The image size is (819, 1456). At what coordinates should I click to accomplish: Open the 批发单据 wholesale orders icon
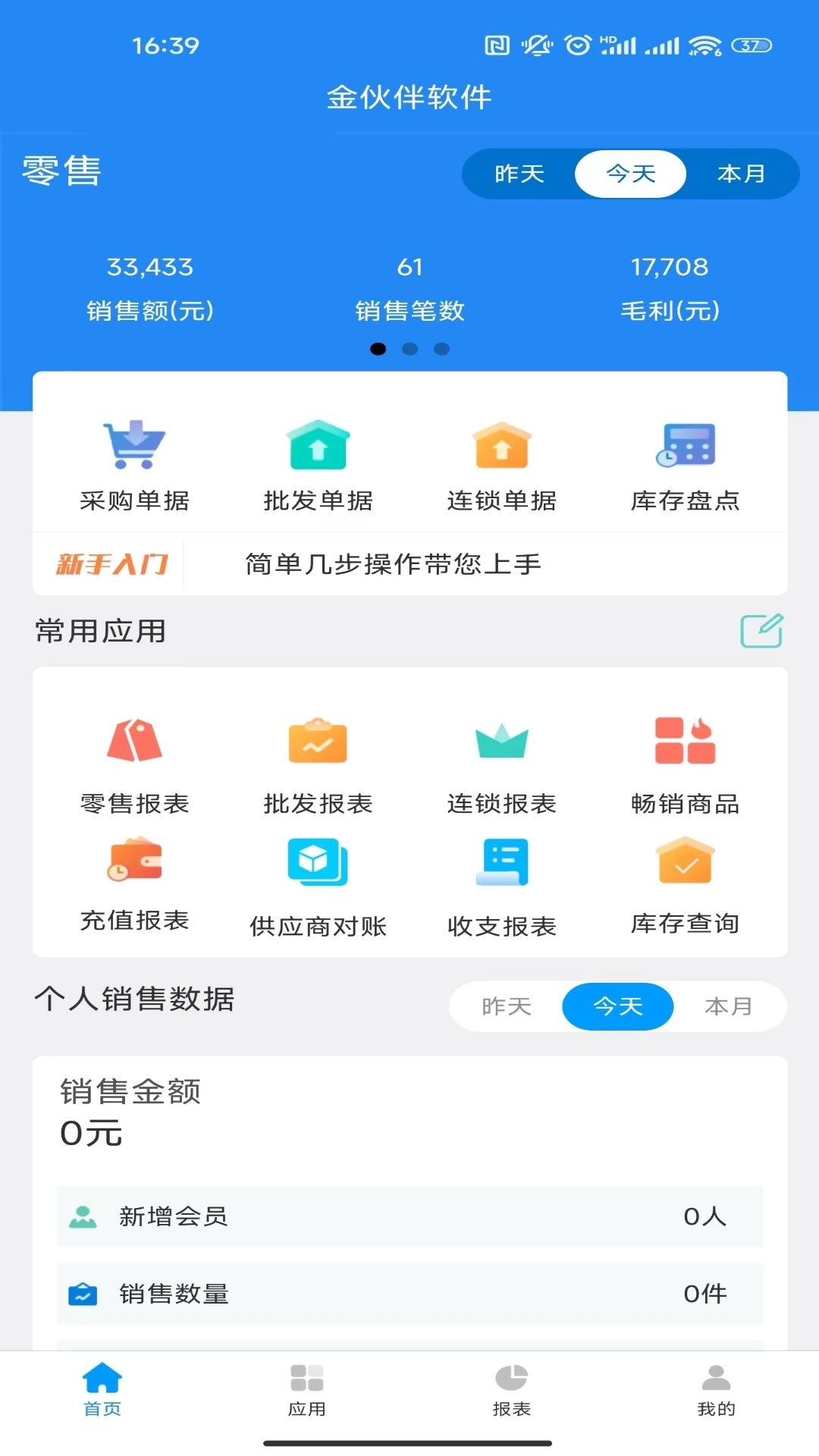coord(318,466)
